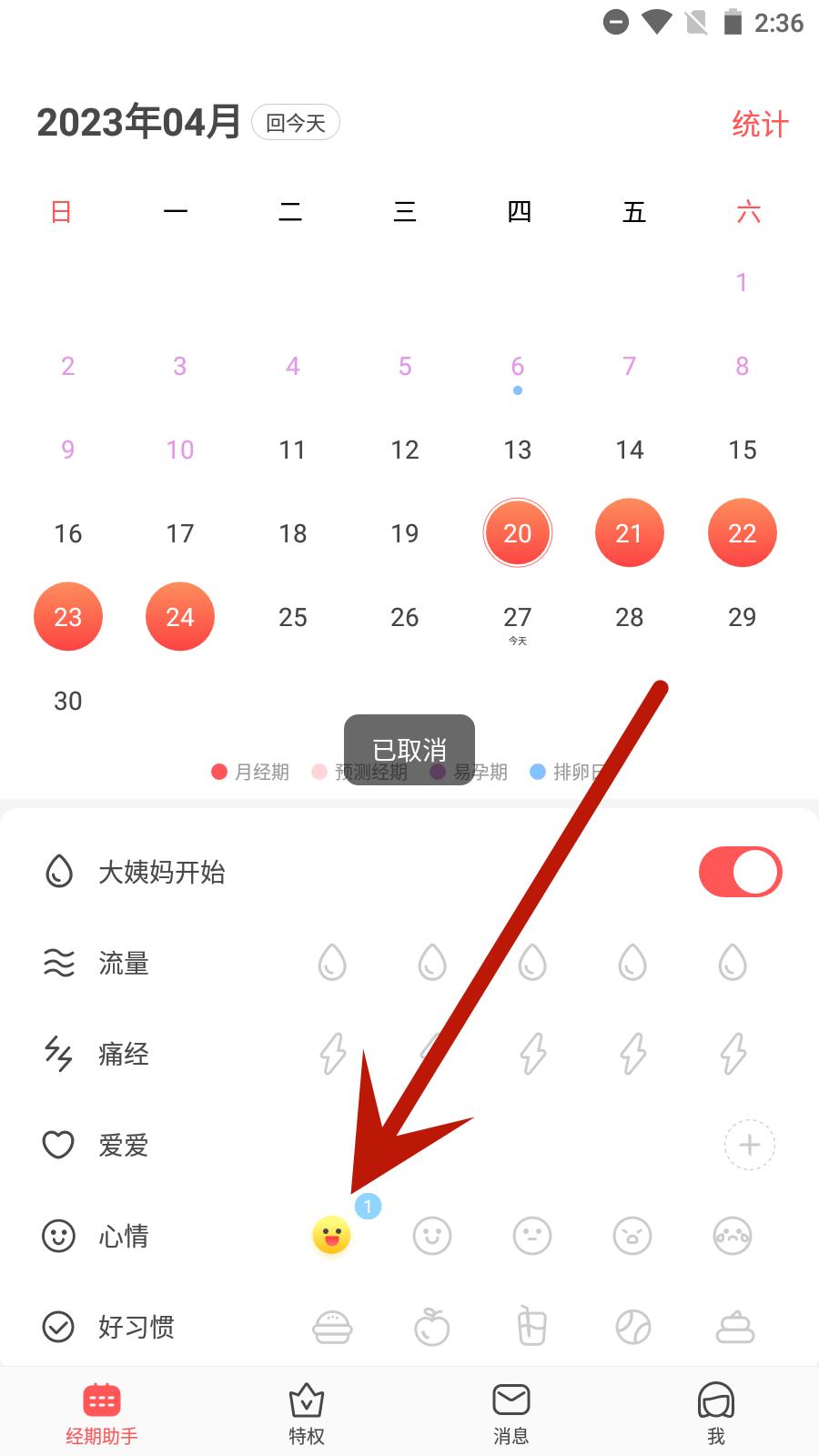819x1456 pixels.
Task: Select the selected tongue-out 心情 emoji
Action: pyautogui.click(x=332, y=1236)
